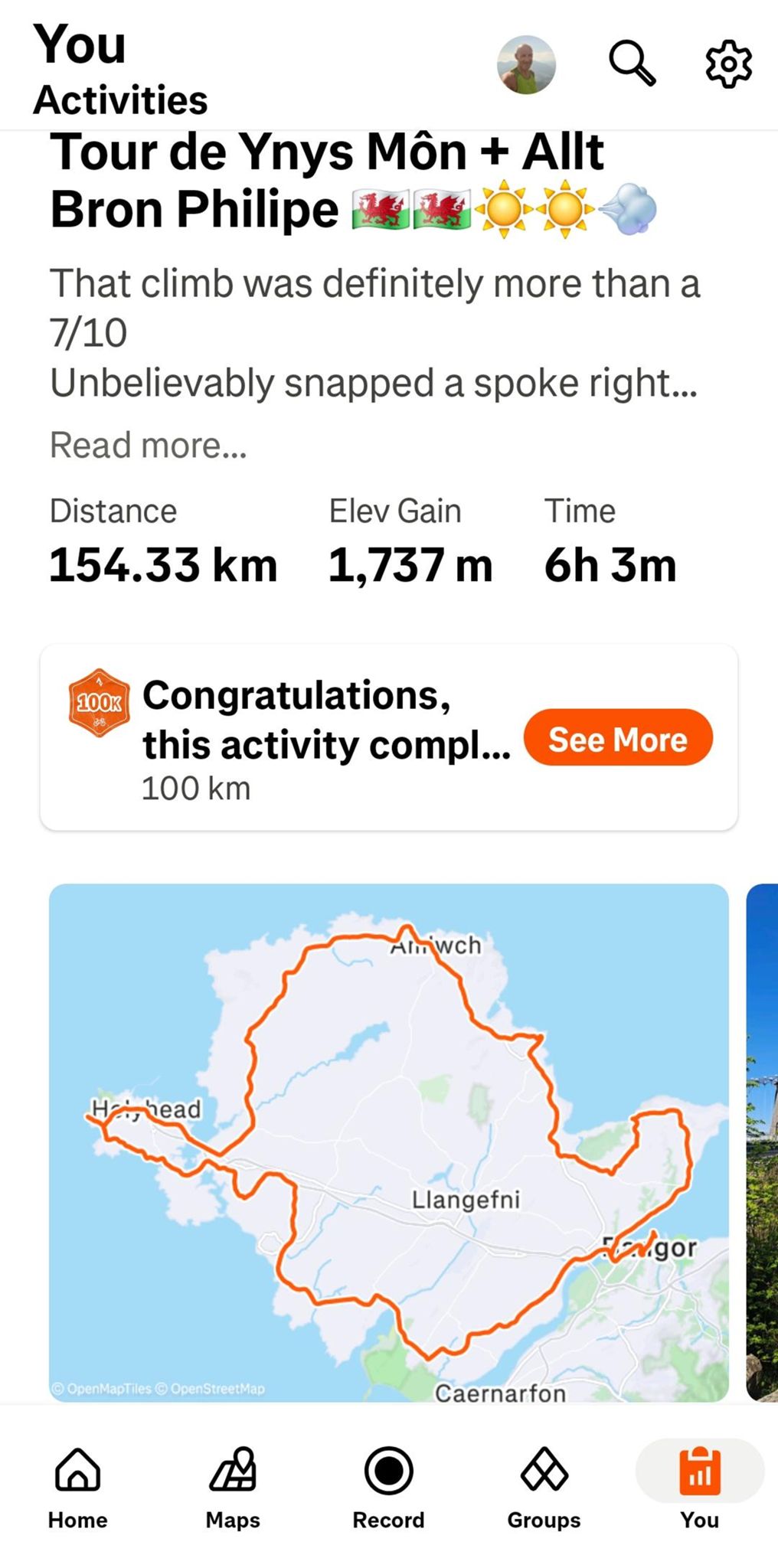Open the settings gear
Image resolution: width=778 pixels, height=1568 pixels.
coord(728,64)
